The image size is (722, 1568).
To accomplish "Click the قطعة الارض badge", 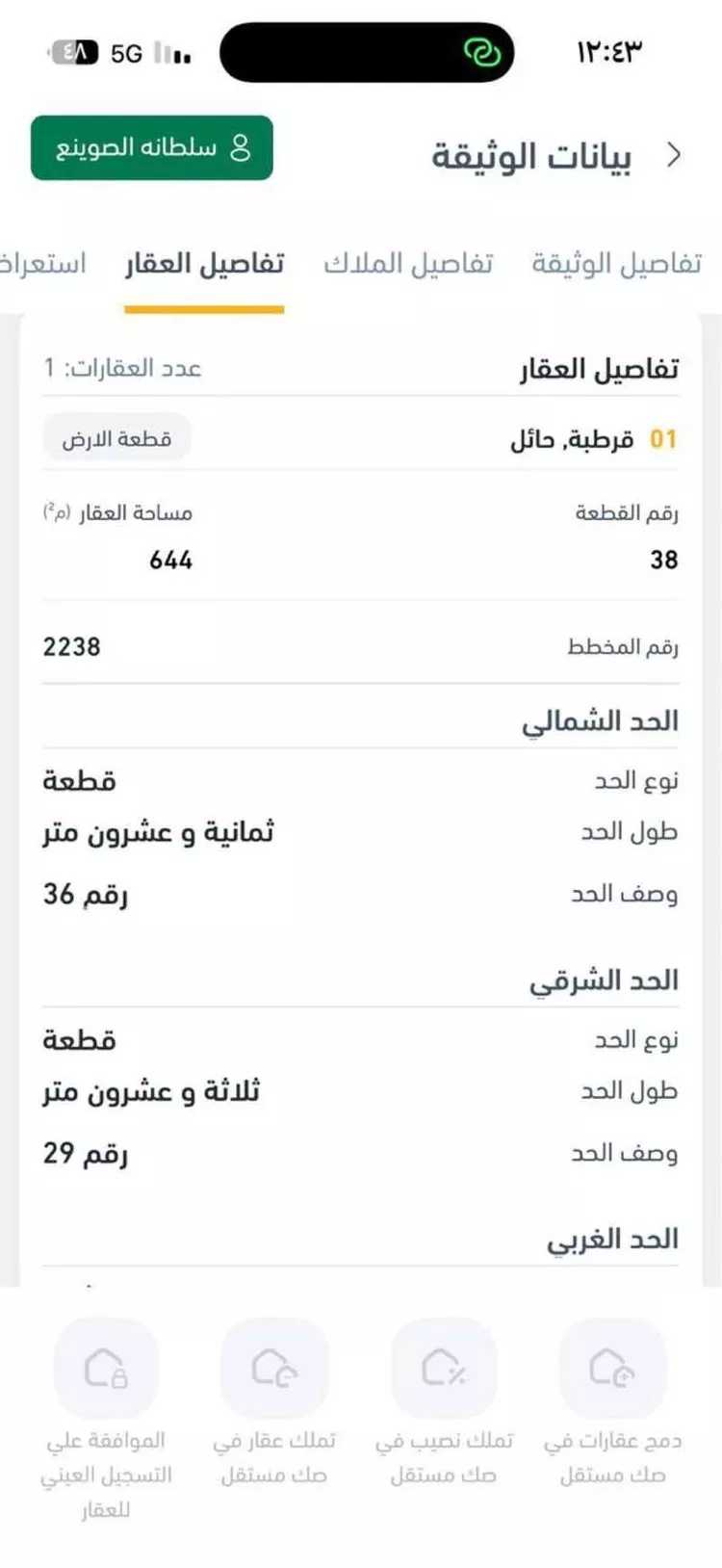I will pyautogui.click(x=117, y=437).
